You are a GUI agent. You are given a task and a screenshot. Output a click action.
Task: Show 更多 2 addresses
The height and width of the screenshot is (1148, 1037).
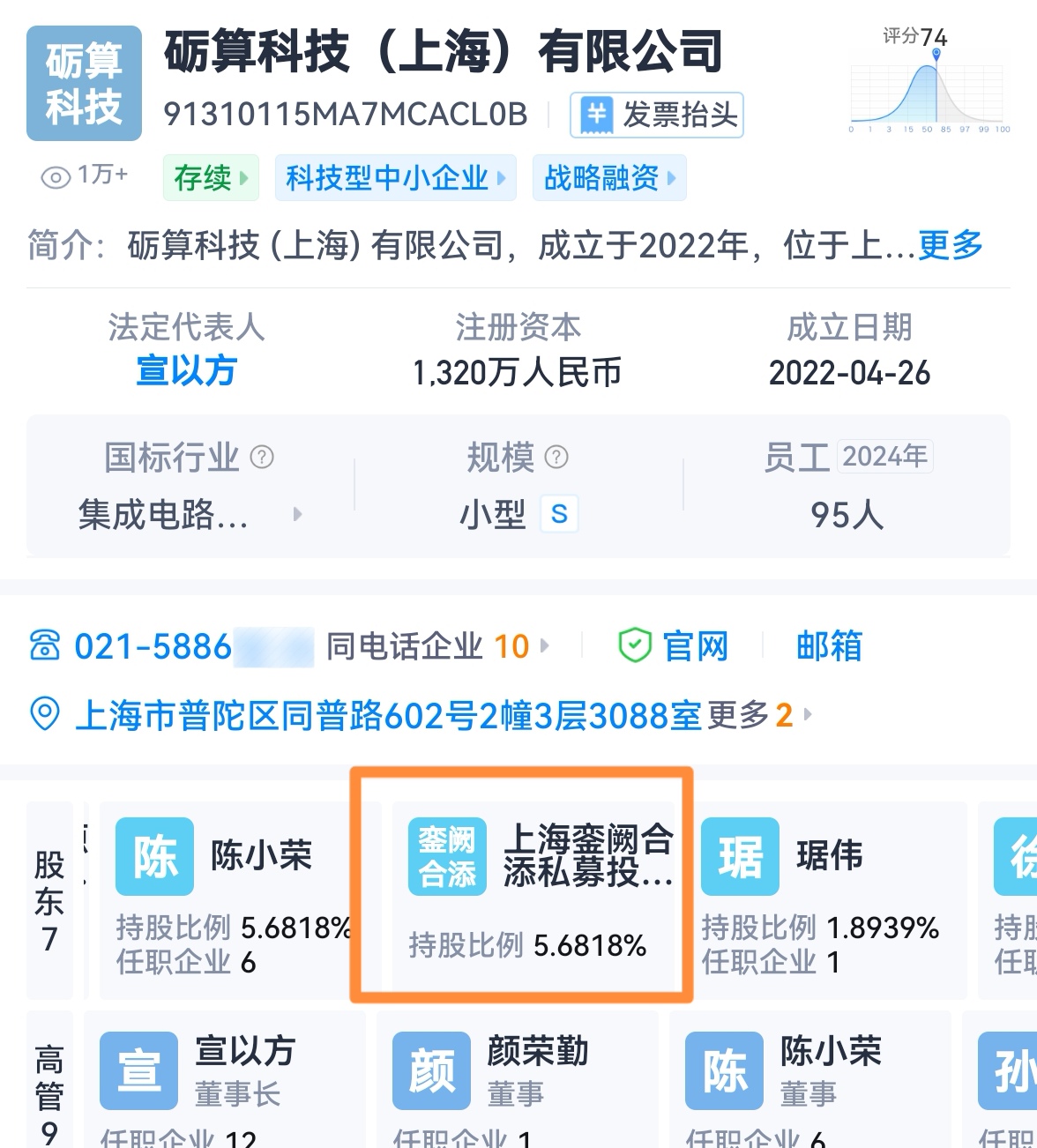pos(758,716)
